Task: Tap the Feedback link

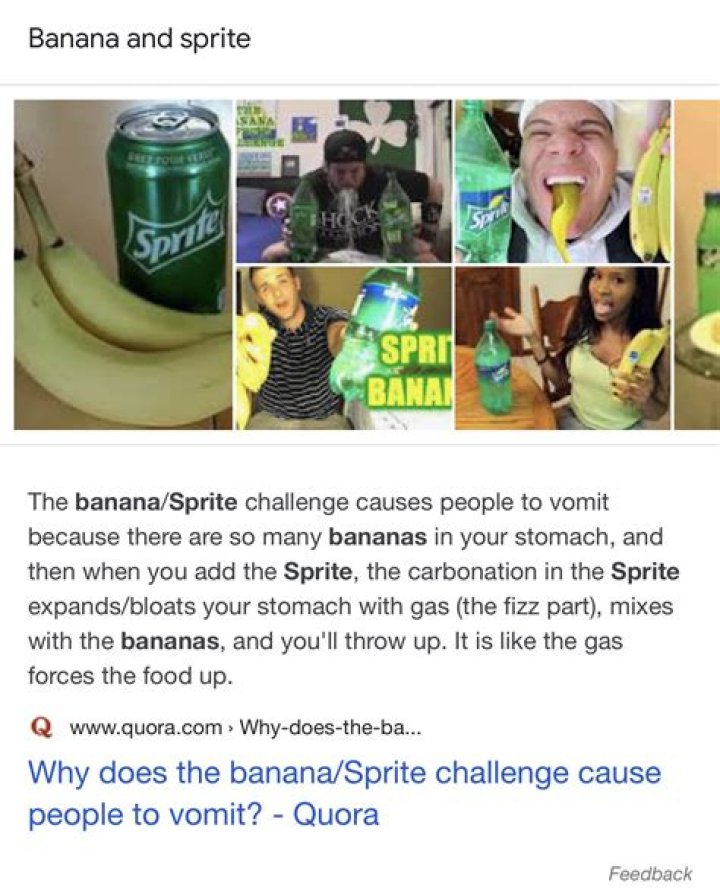Action: 649,873
